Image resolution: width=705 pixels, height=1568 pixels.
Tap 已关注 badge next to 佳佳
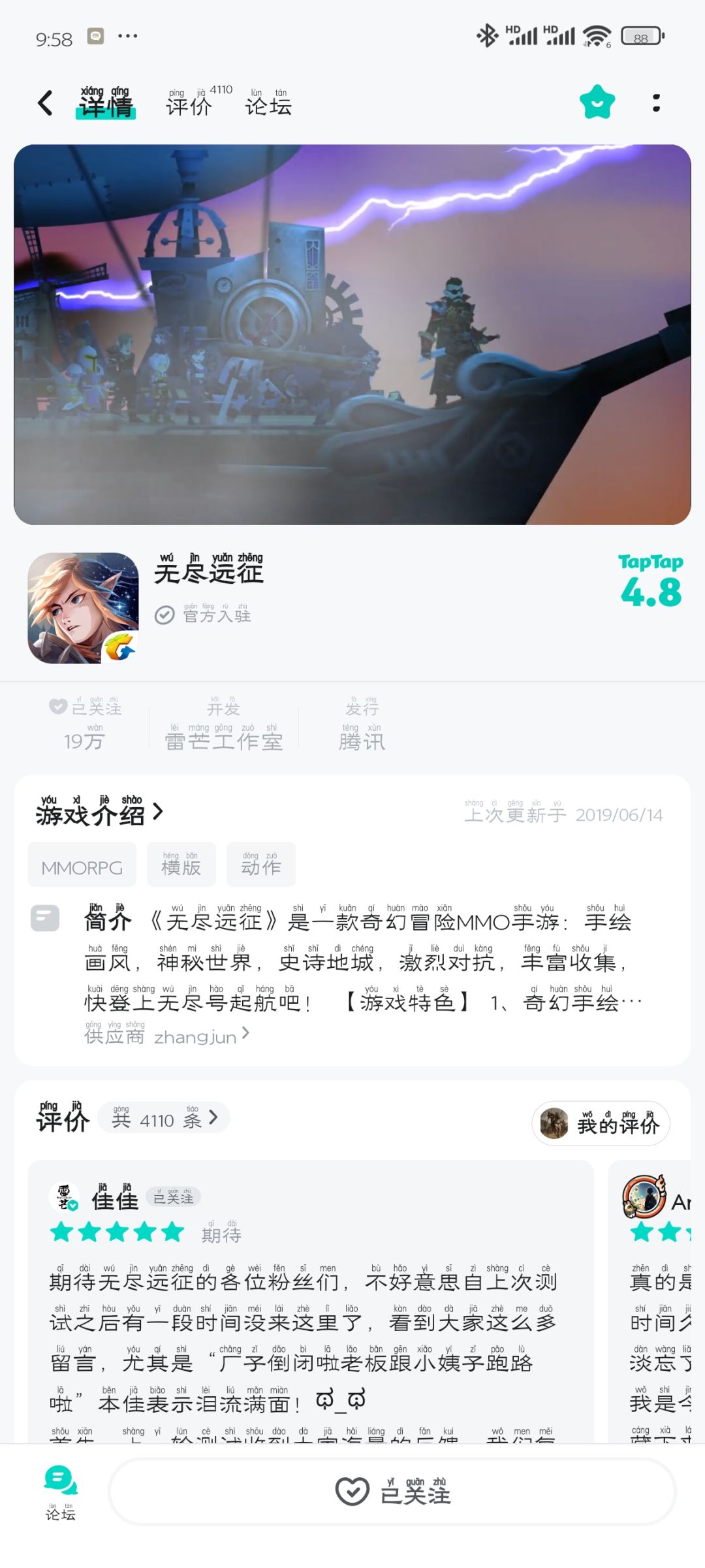click(173, 1196)
